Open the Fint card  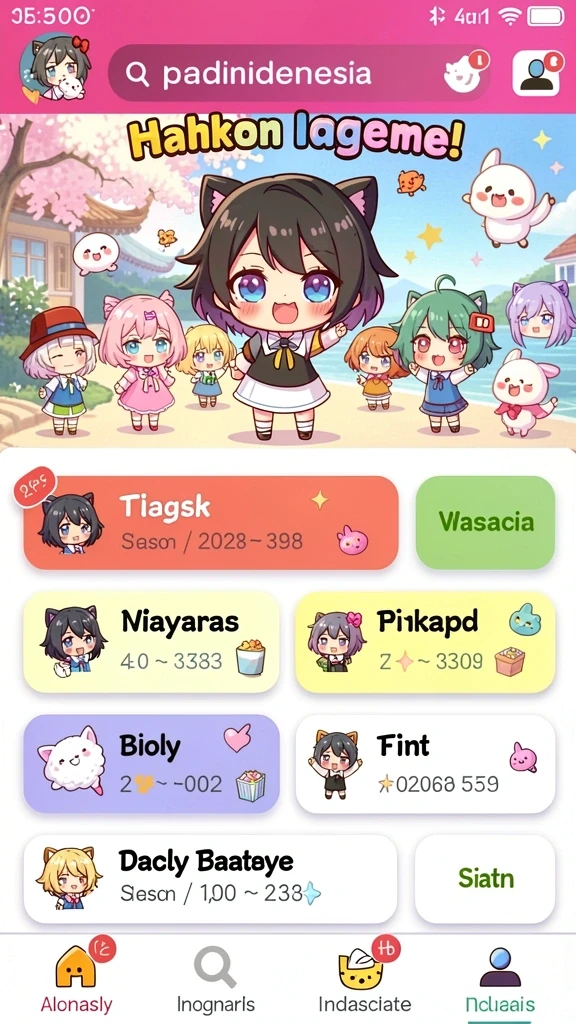coord(425,763)
